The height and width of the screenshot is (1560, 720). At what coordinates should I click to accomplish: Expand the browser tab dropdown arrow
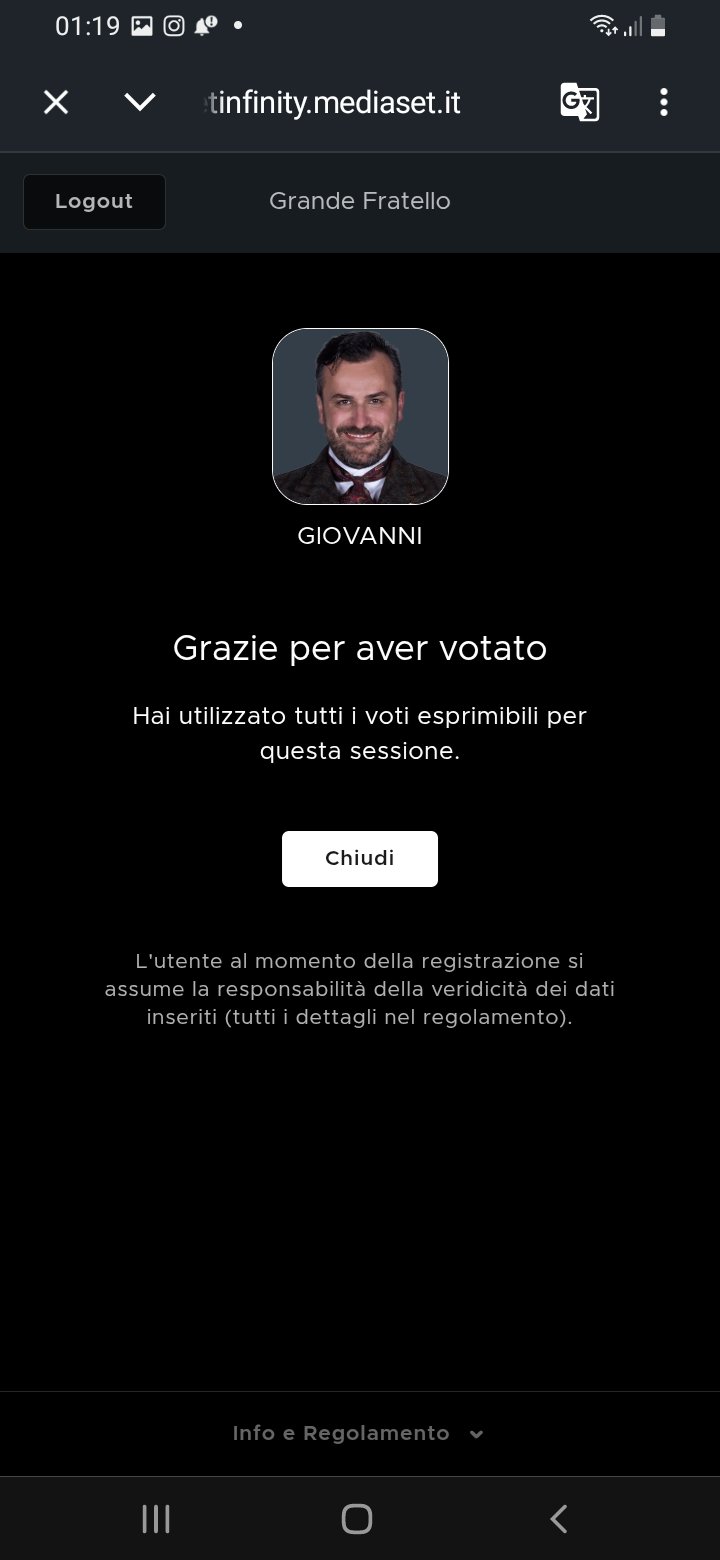pos(139,102)
